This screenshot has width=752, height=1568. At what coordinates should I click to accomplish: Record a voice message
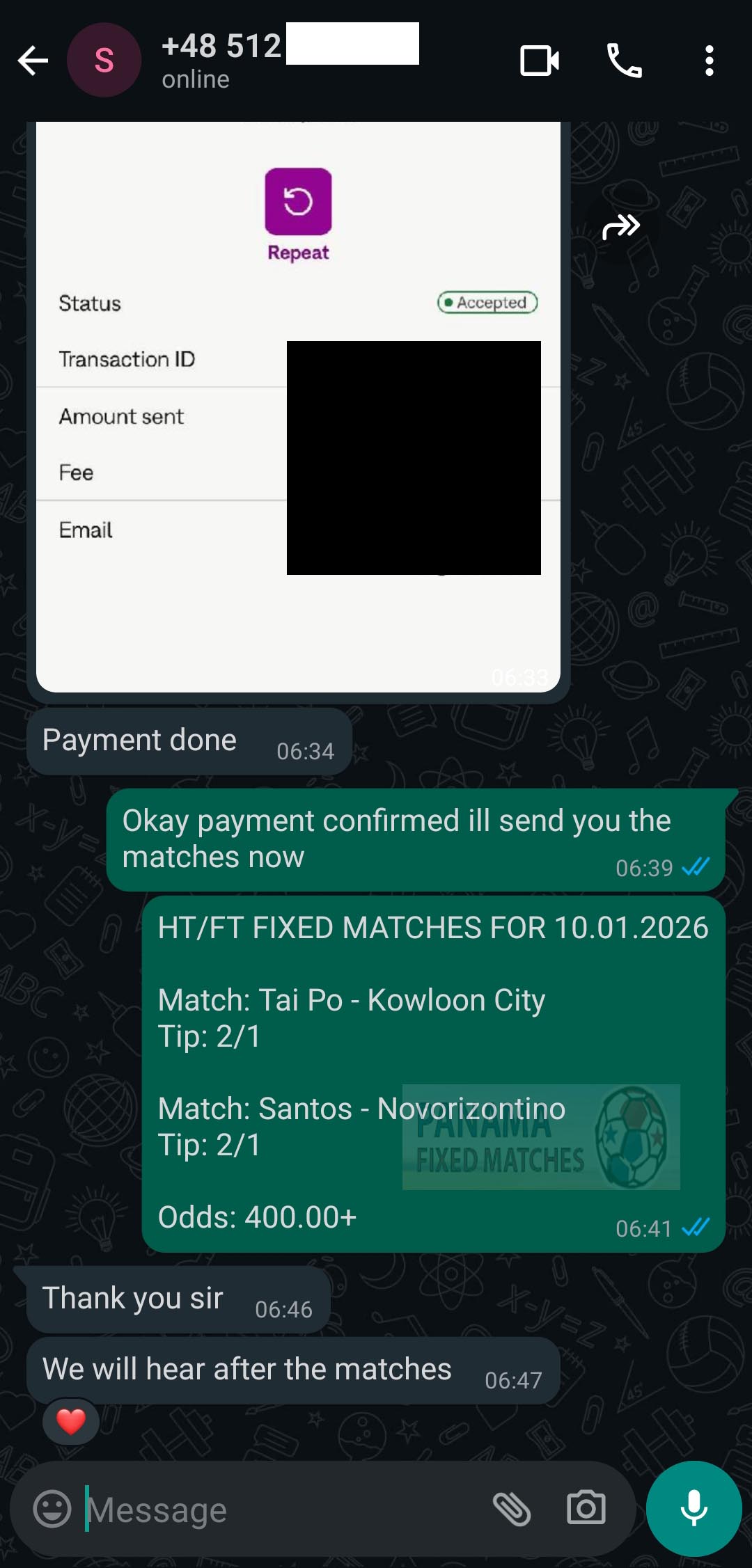coord(694,1509)
